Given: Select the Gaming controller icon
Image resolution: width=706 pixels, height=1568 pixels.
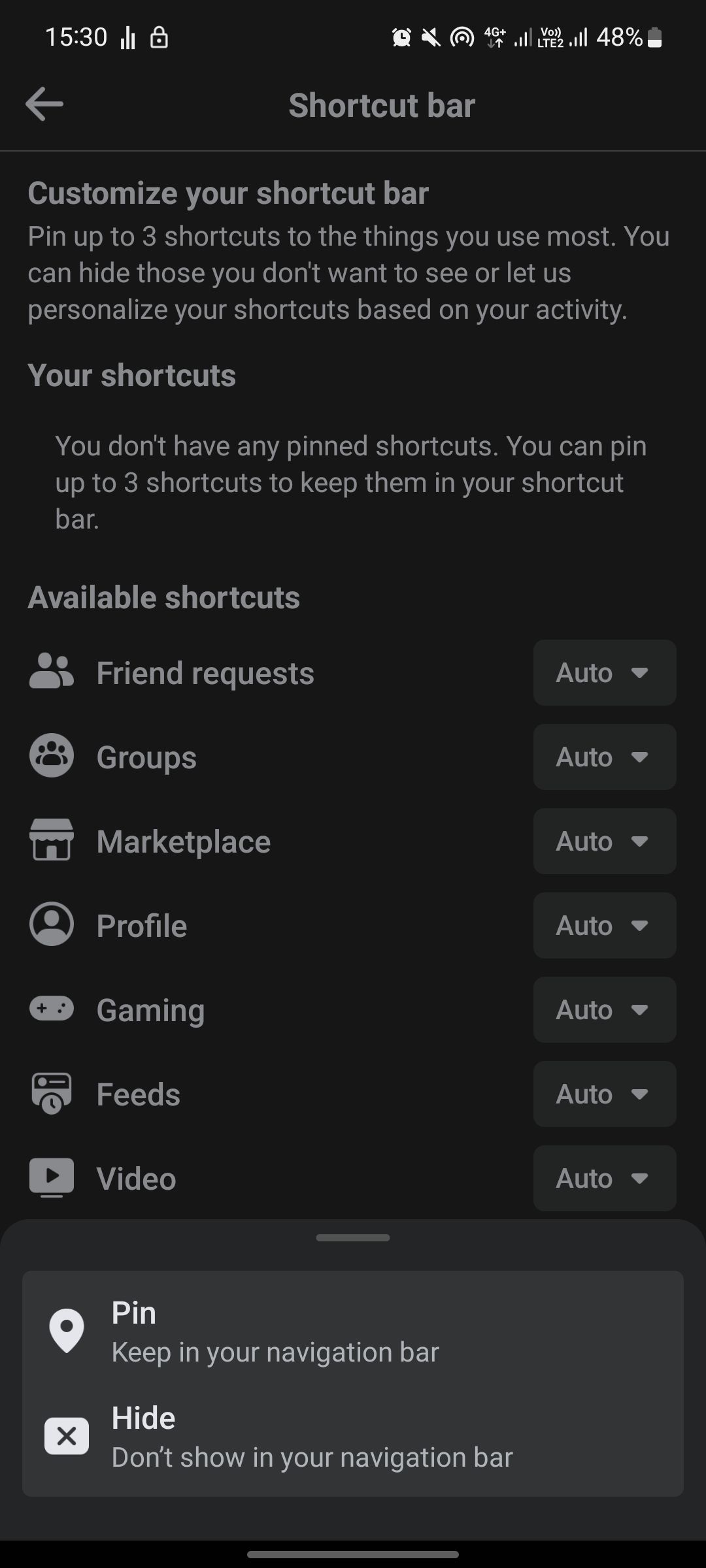Looking at the screenshot, I should [51, 1009].
